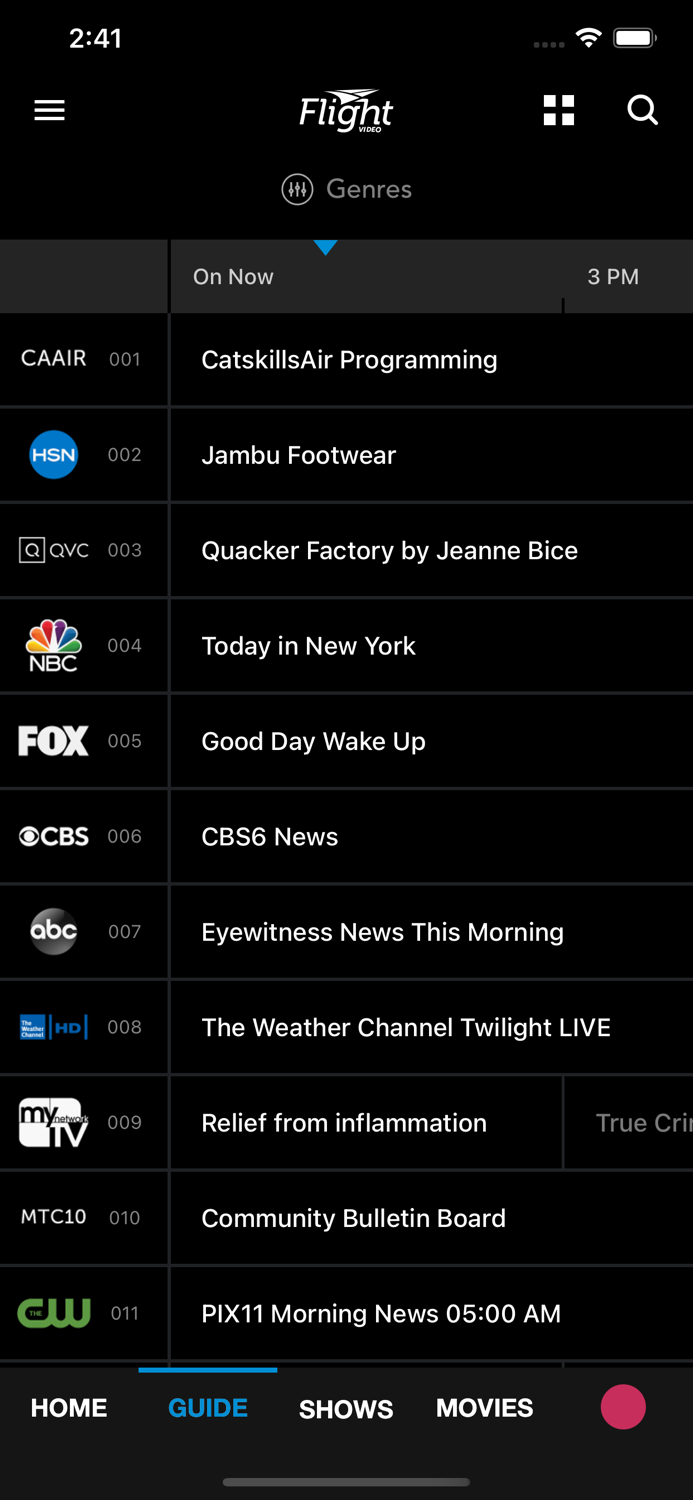This screenshot has width=693, height=1500.
Task: Select Quacker Factory by Jeanne Bice
Action: coord(431,551)
